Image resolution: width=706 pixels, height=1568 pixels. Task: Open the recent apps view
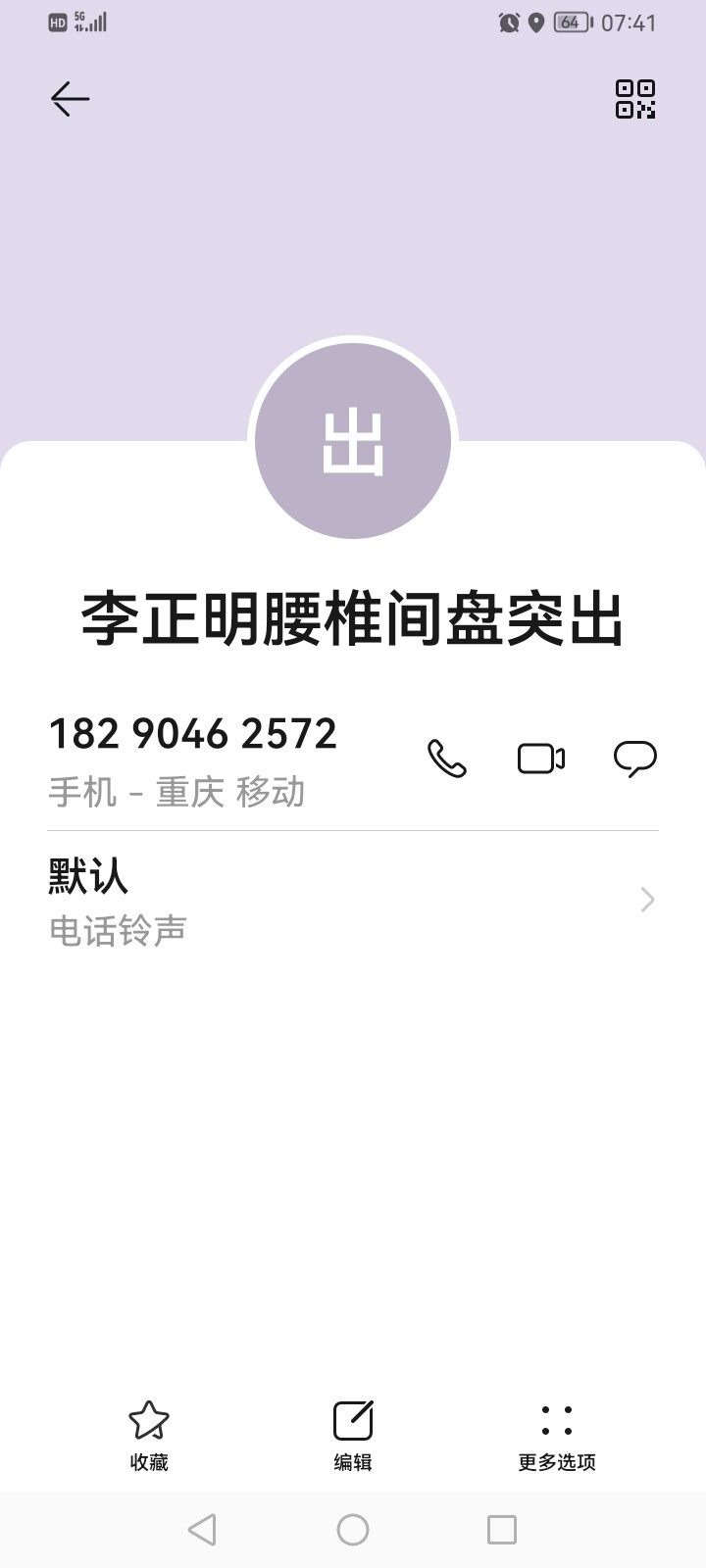pyautogui.click(x=502, y=1530)
